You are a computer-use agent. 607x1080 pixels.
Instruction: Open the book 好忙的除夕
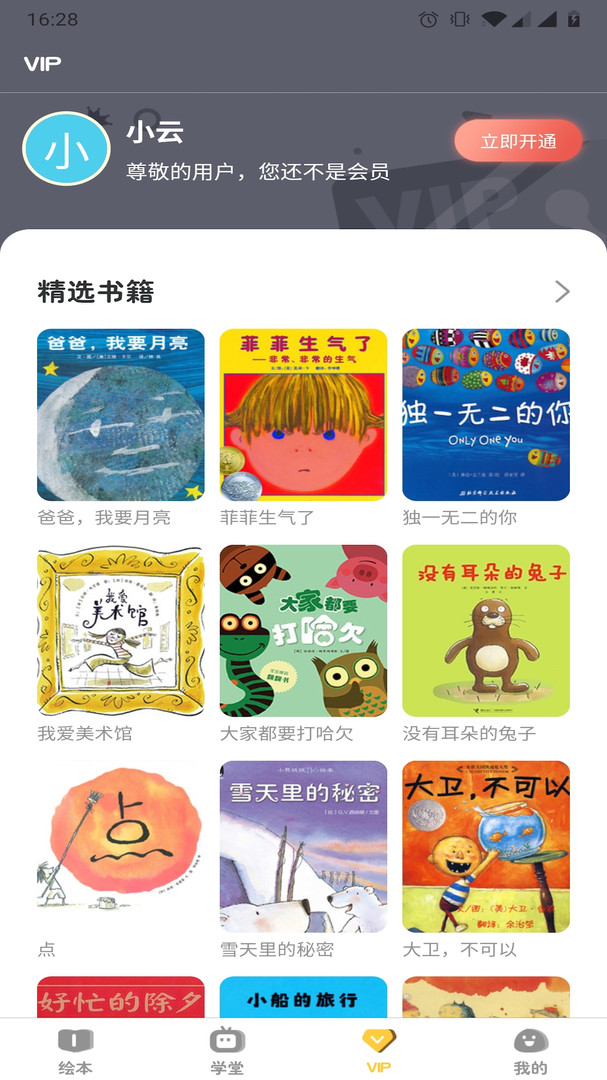pyautogui.click(x=121, y=997)
